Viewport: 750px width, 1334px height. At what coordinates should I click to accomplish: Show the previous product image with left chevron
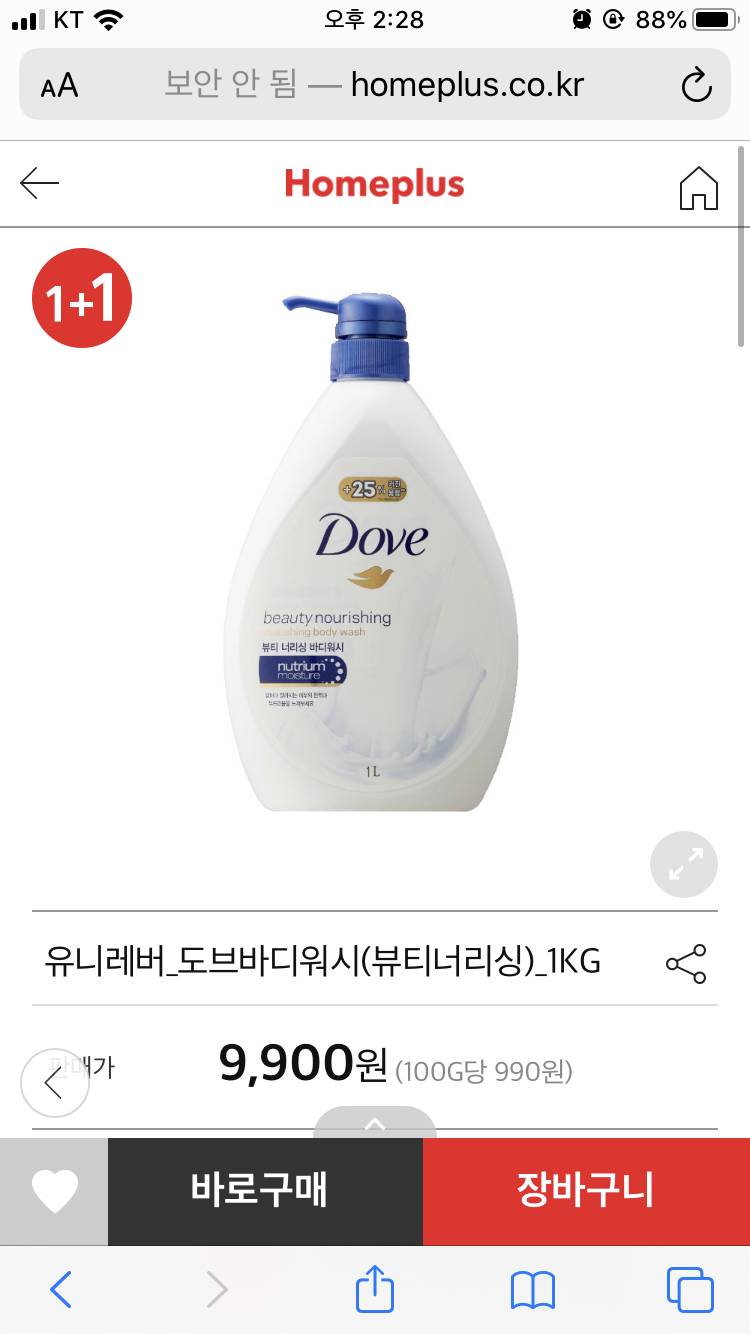(54, 1082)
